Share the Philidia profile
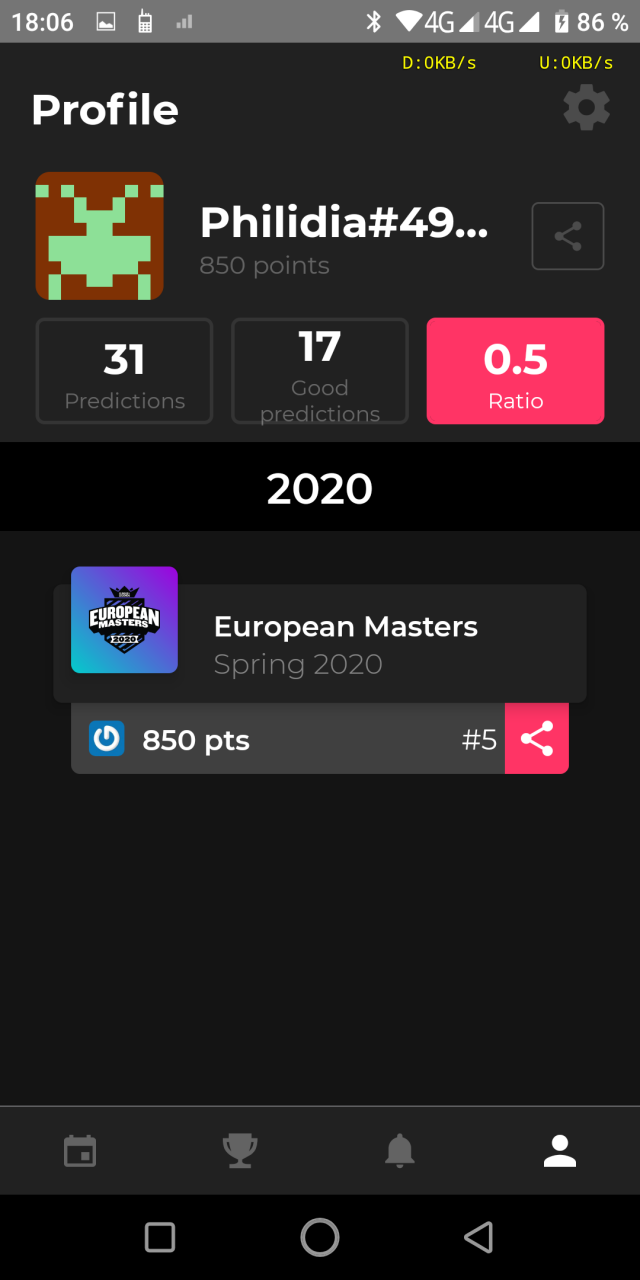Screen dimensions: 640x1280 click(568, 236)
